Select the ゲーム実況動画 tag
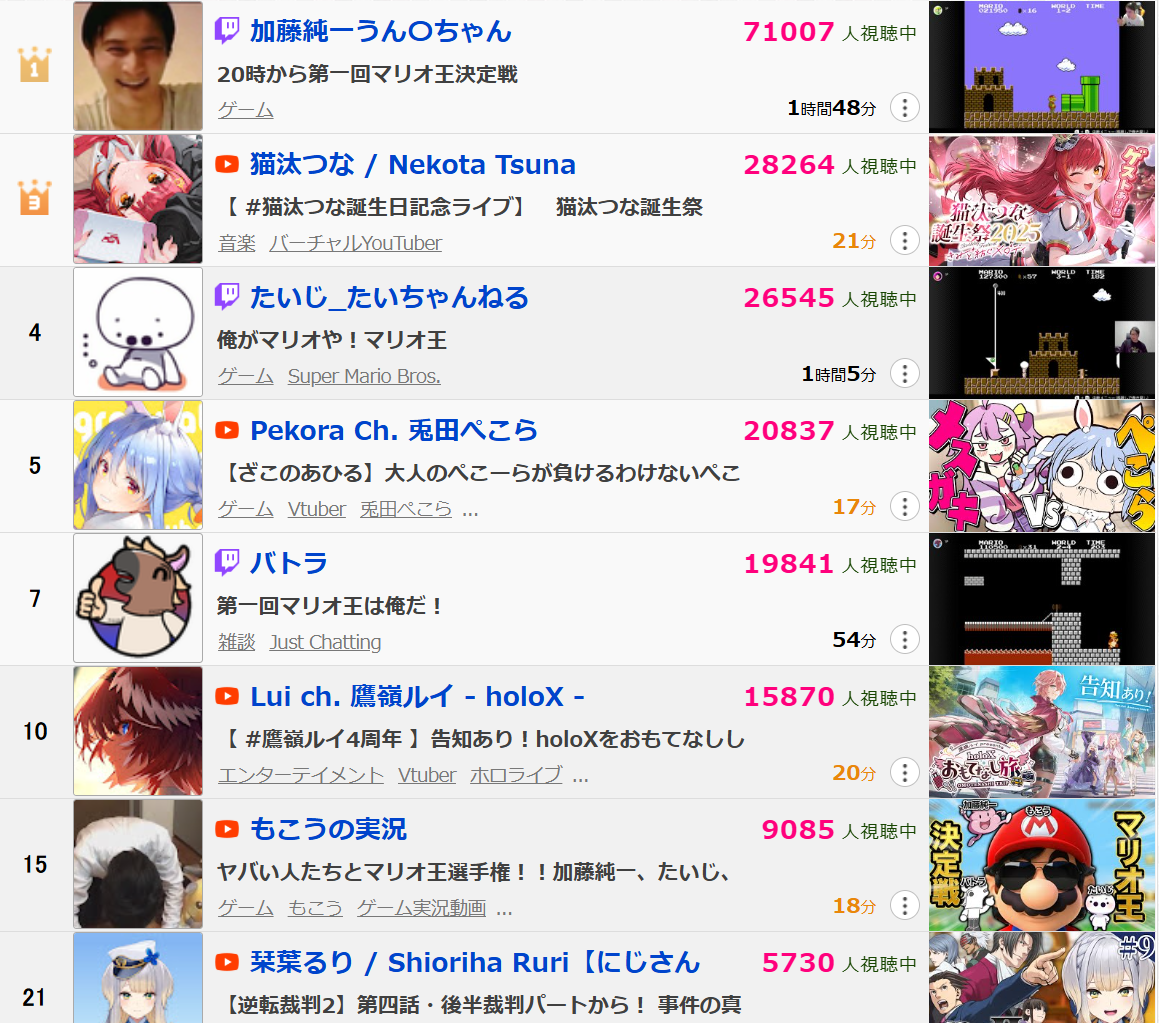This screenshot has width=1159, height=1023. (421, 908)
